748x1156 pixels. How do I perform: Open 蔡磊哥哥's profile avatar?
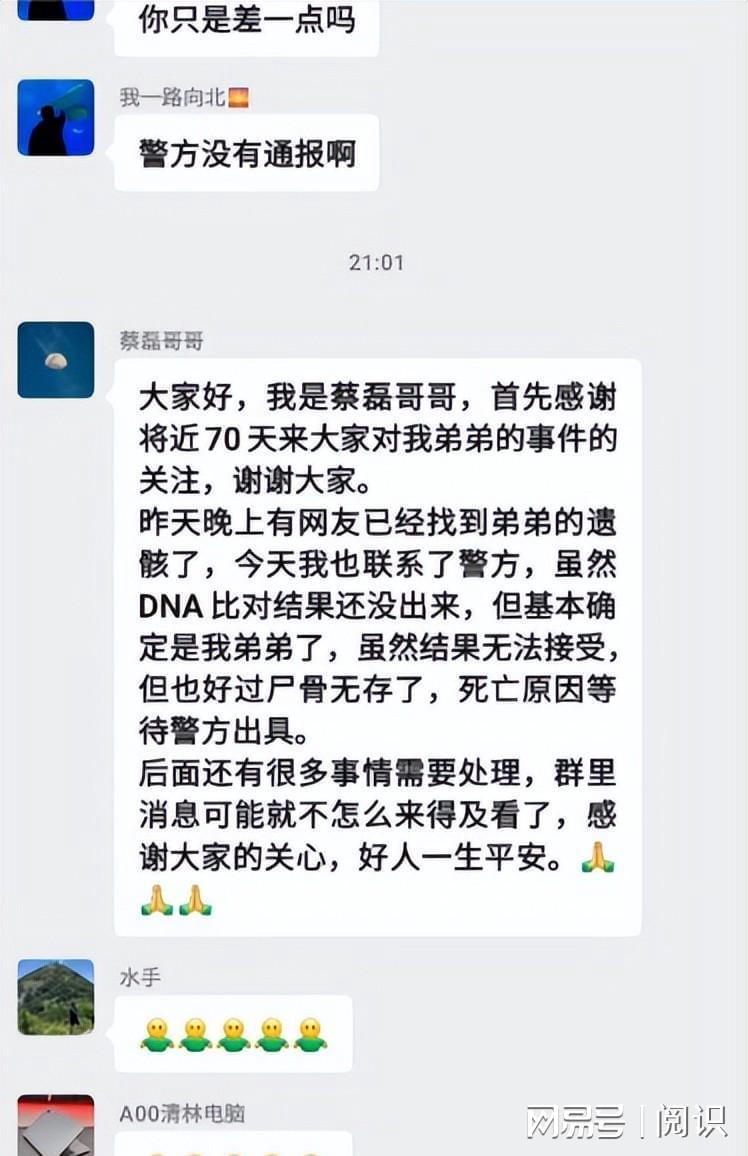pos(55,360)
